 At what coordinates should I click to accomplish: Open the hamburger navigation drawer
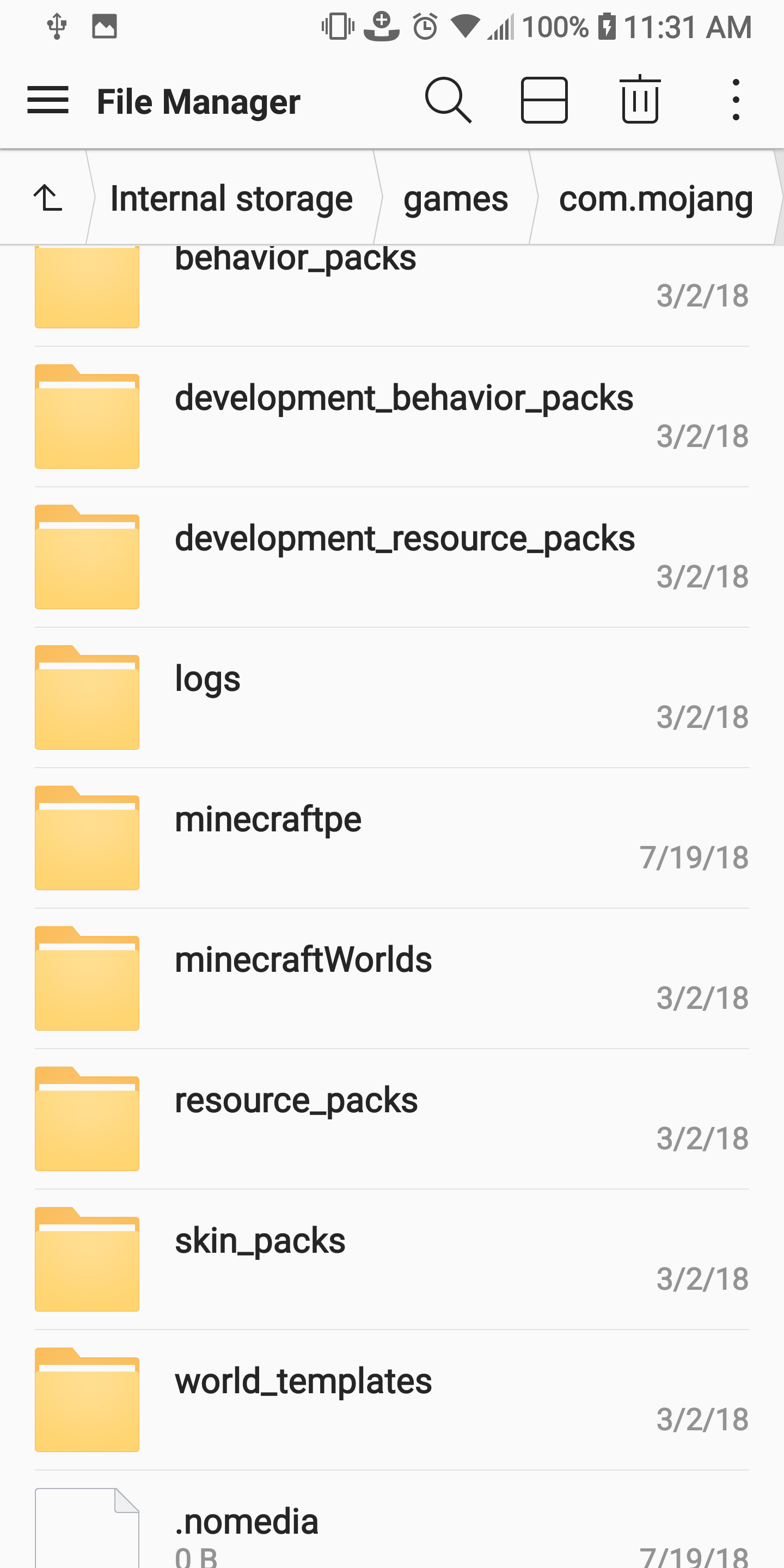pyautogui.click(x=47, y=100)
